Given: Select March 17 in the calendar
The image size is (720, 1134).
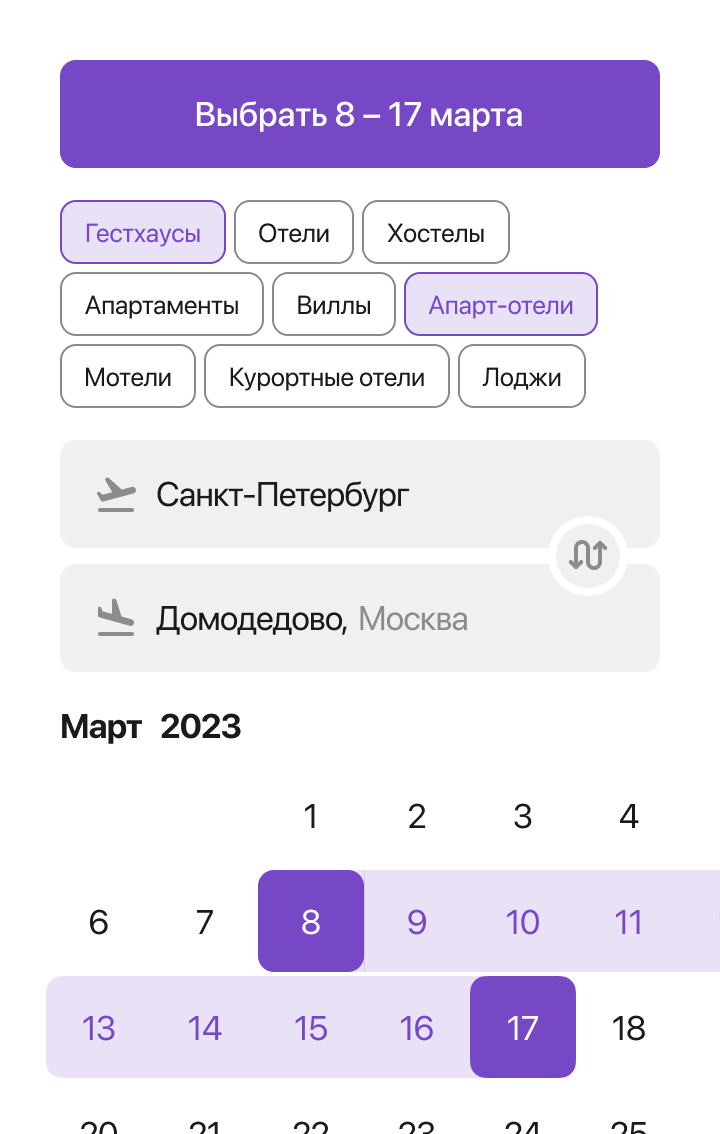Looking at the screenshot, I should point(522,1027).
